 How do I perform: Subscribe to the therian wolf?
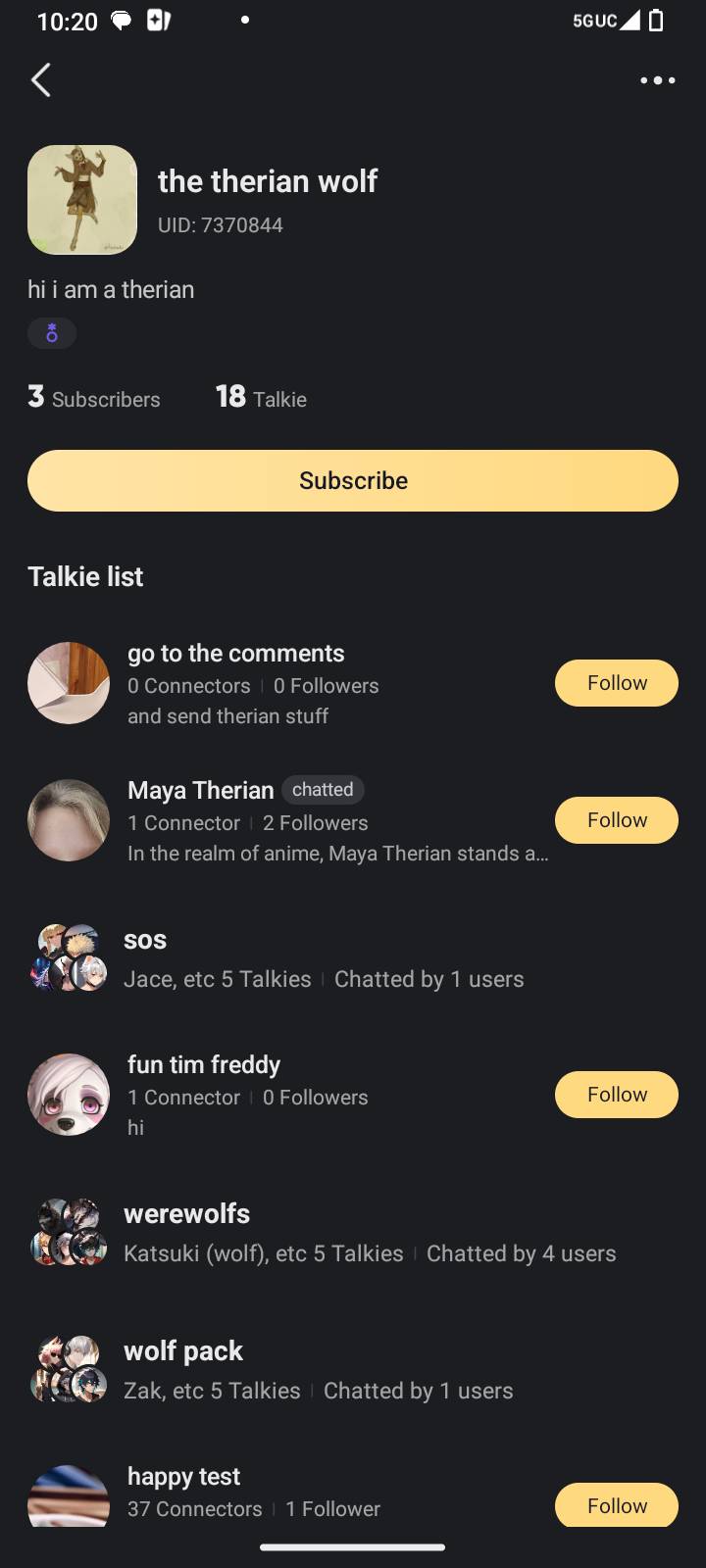coord(353,480)
